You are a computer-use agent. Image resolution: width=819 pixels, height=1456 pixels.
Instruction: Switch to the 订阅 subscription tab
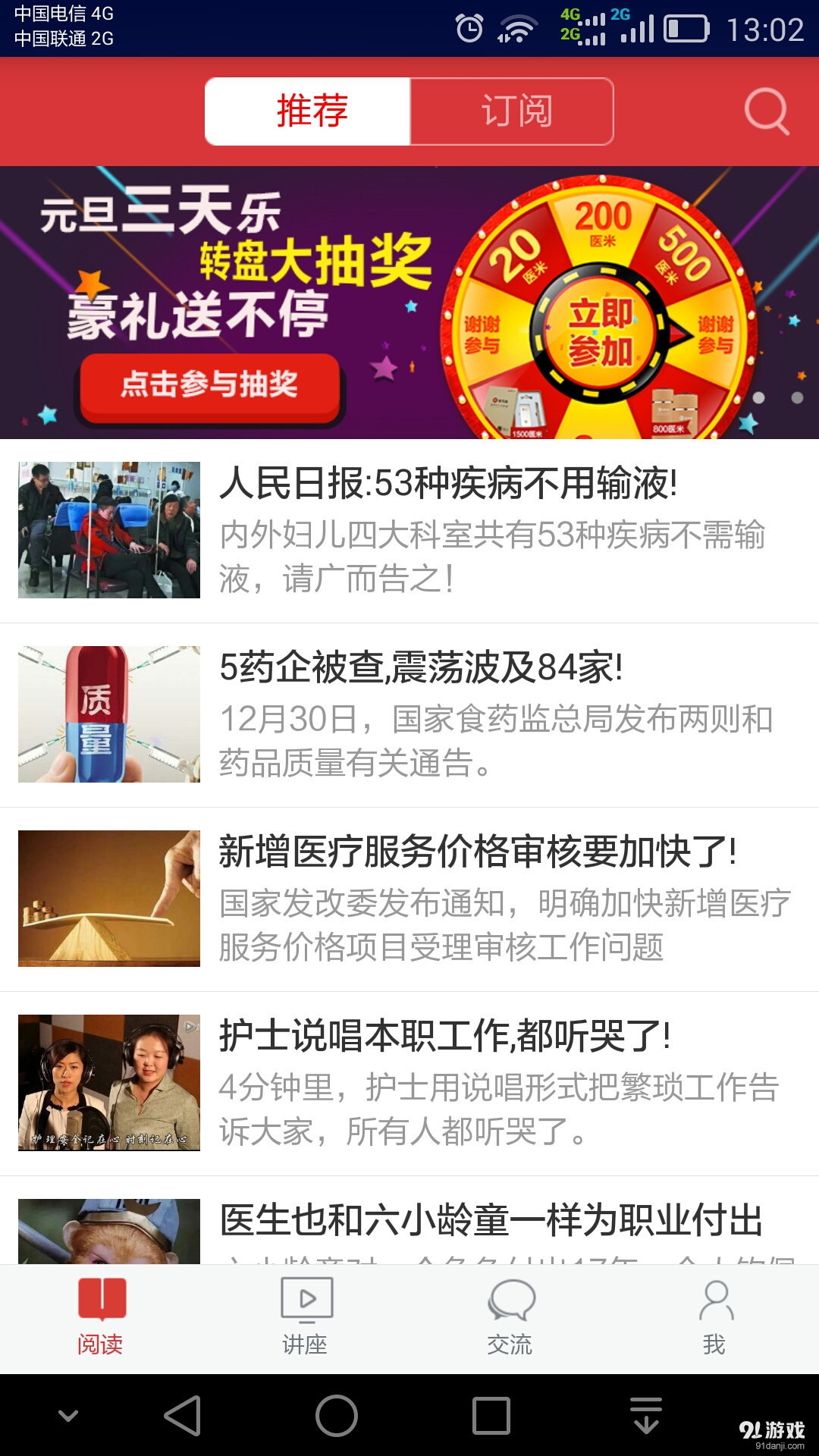point(512,111)
